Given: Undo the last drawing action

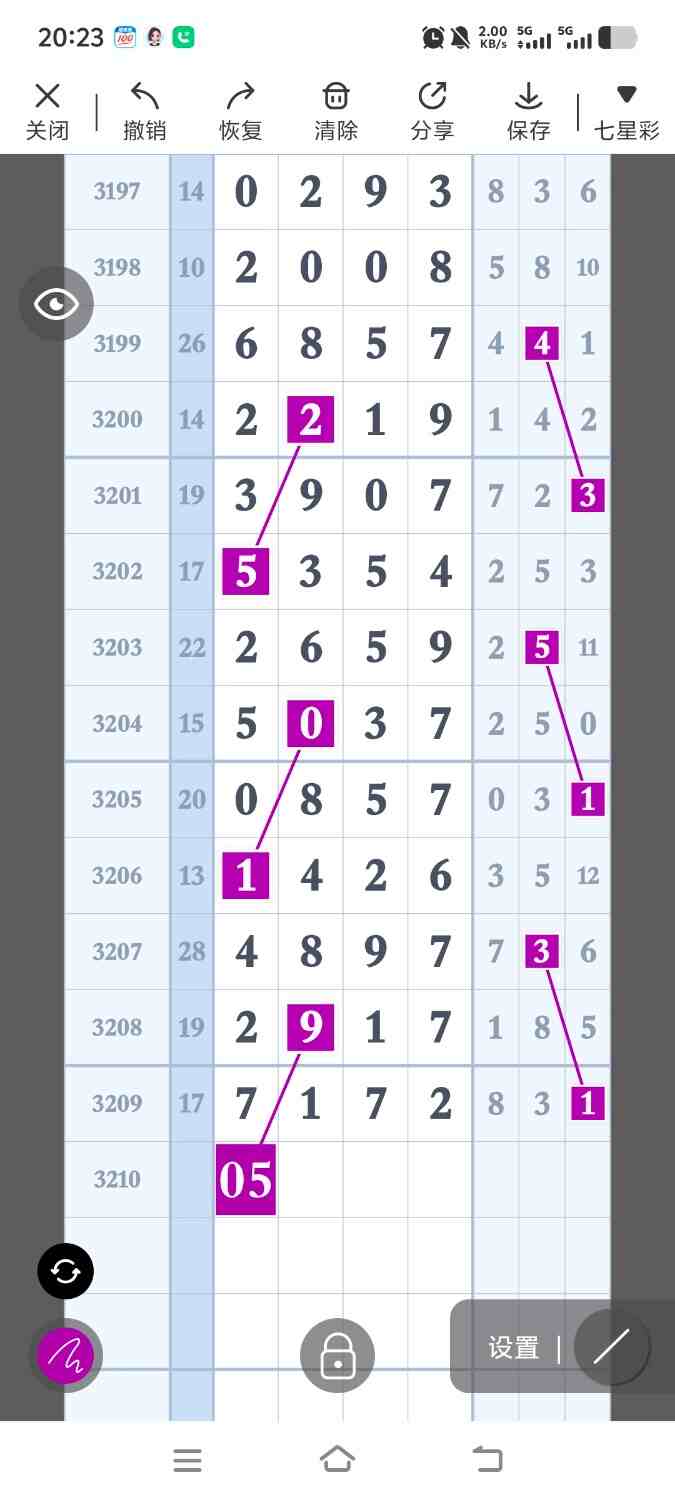Looking at the screenshot, I should pos(145,111).
